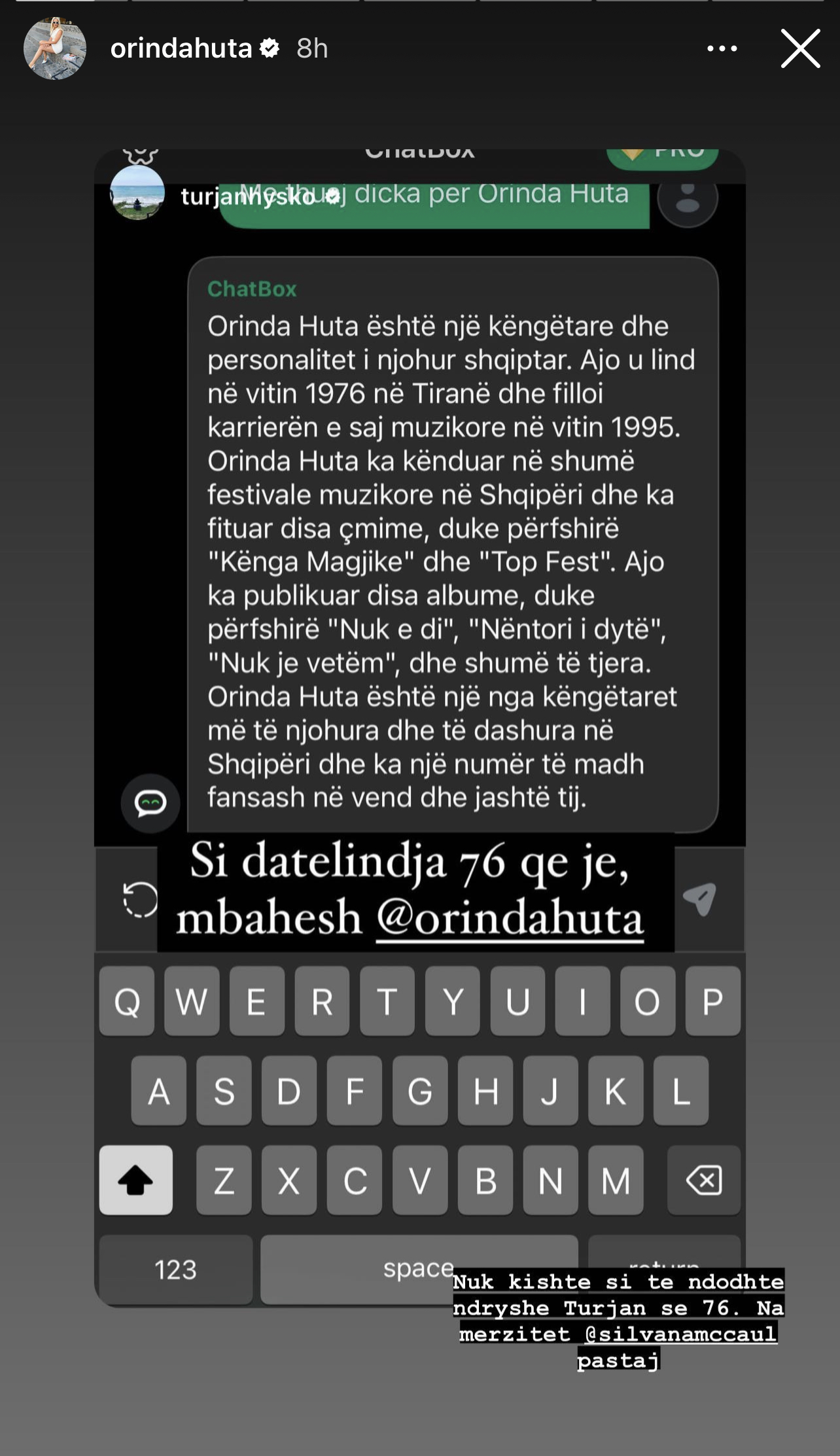Open the three-dot story options menu
The image size is (840, 1456).
722,48
